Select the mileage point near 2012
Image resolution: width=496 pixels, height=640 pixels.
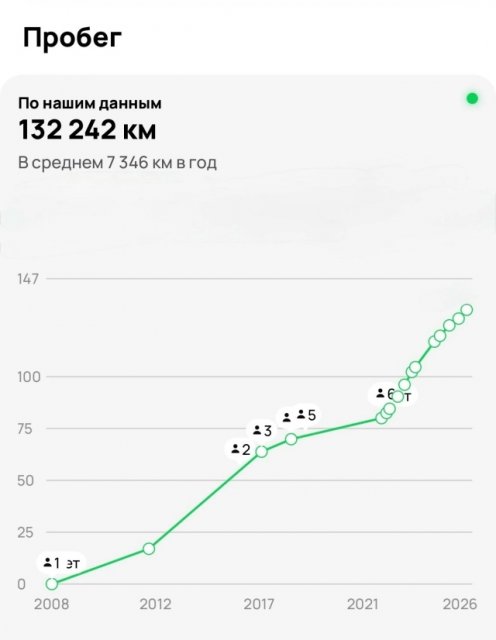tap(149, 549)
